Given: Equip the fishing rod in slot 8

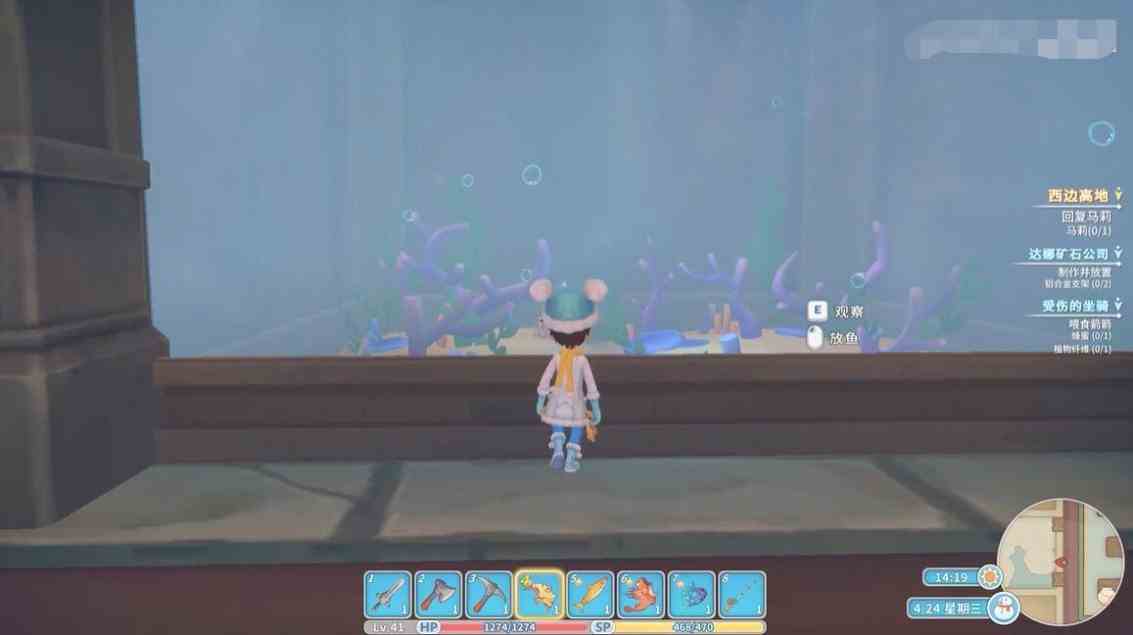Looking at the screenshot, I should click(x=741, y=594).
